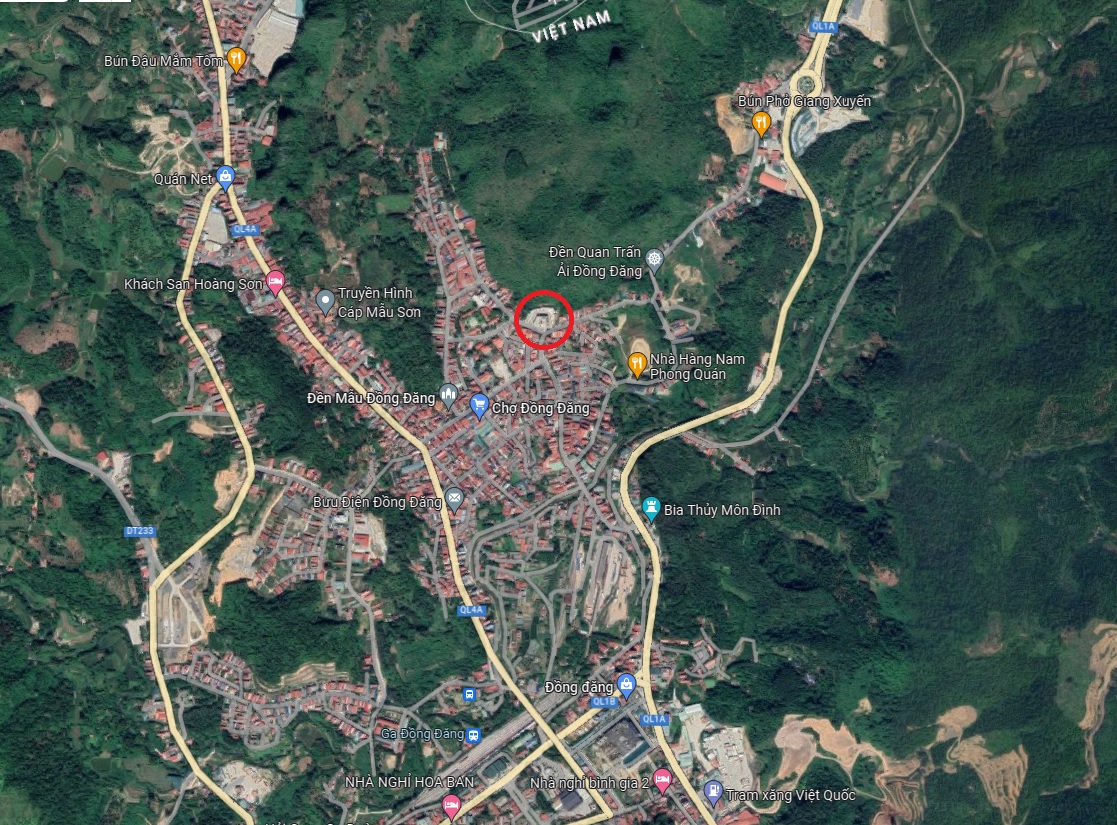Tap the Đền Quan Trấn Ải Đồng Đăng marker
This screenshot has height=825, width=1117.
[654, 260]
